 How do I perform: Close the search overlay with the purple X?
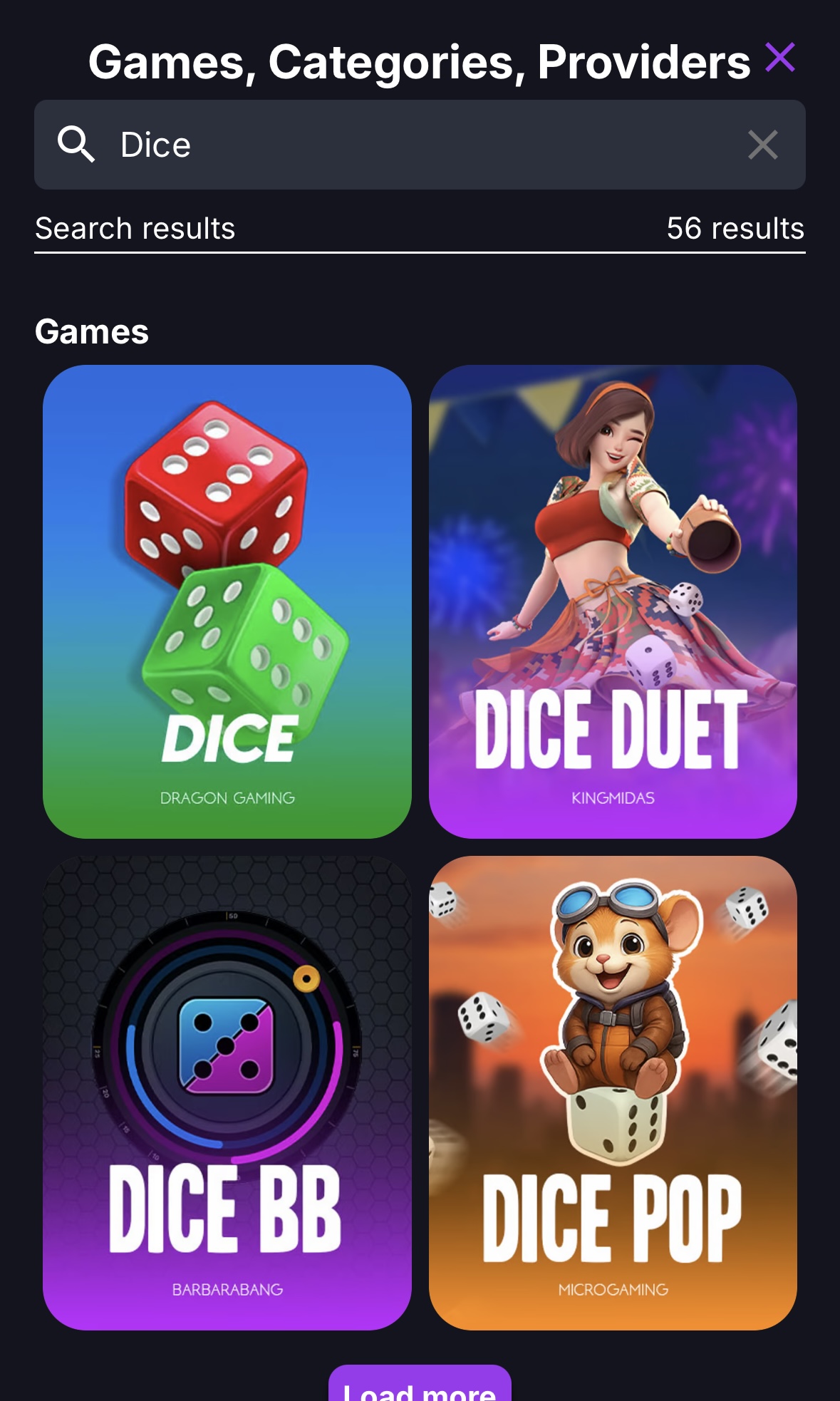click(x=782, y=58)
